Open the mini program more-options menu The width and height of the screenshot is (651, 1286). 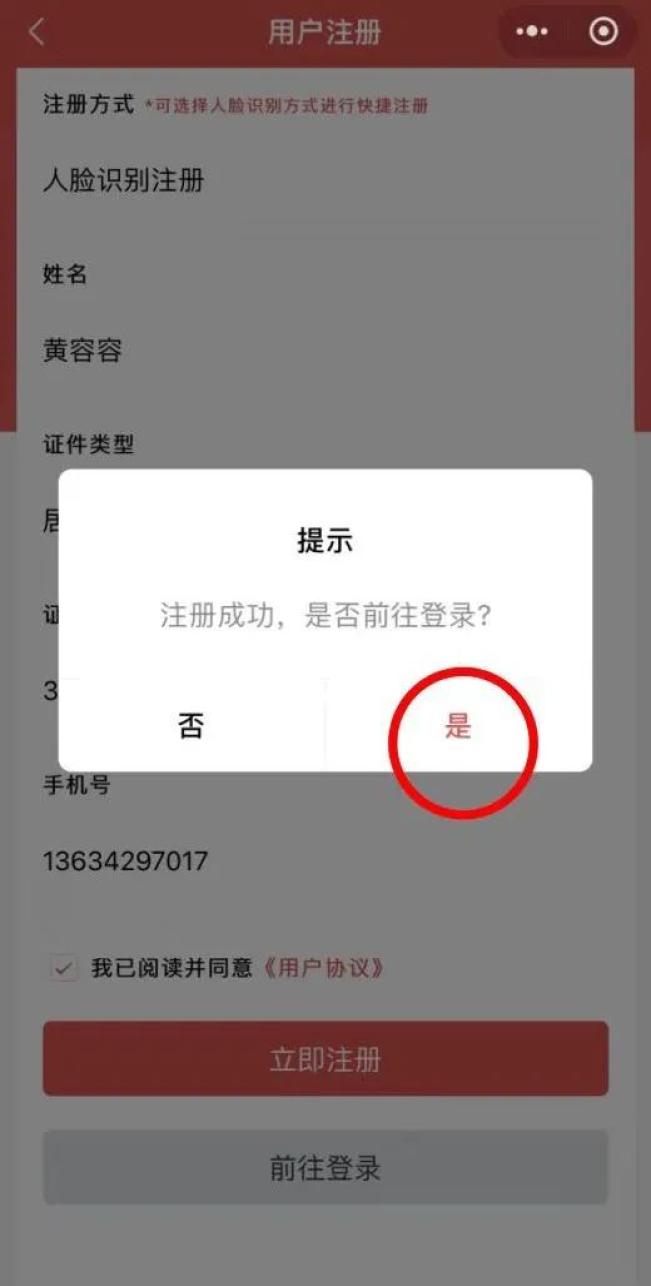(x=532, y=32)
